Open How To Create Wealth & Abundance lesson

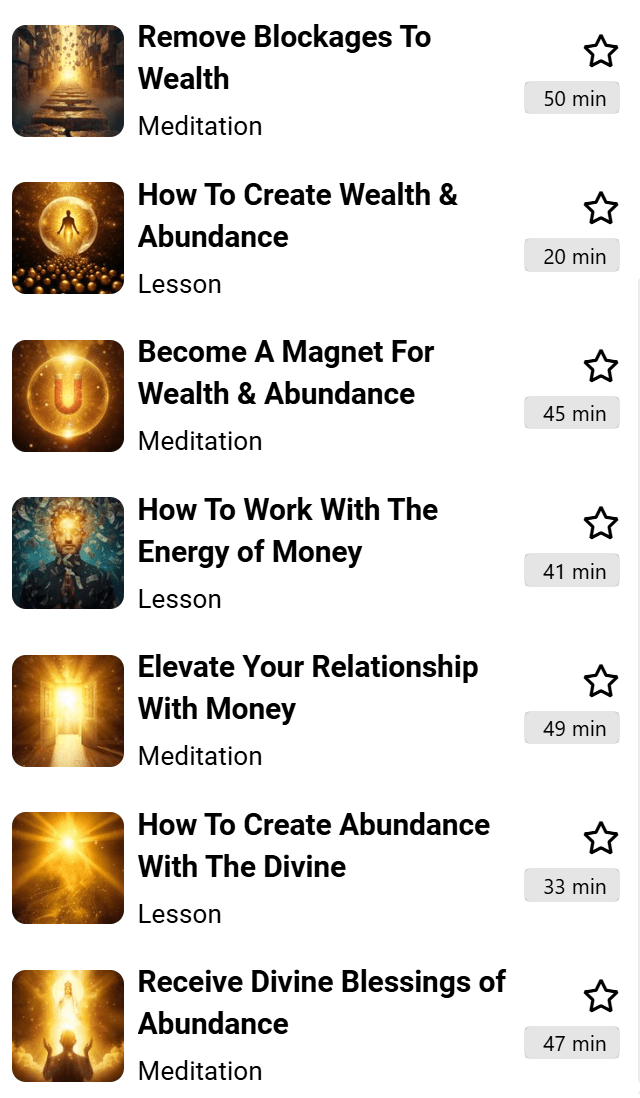297,216
